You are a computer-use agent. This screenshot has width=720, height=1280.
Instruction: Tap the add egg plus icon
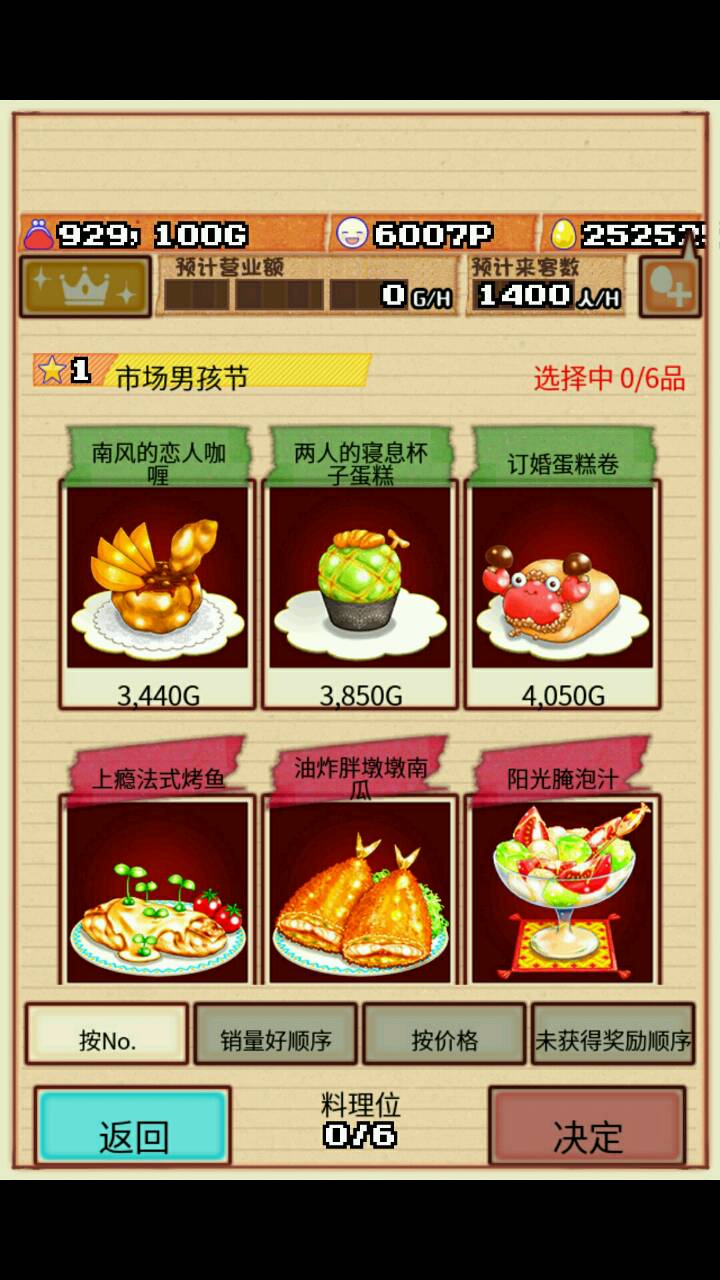coord(669,288)
